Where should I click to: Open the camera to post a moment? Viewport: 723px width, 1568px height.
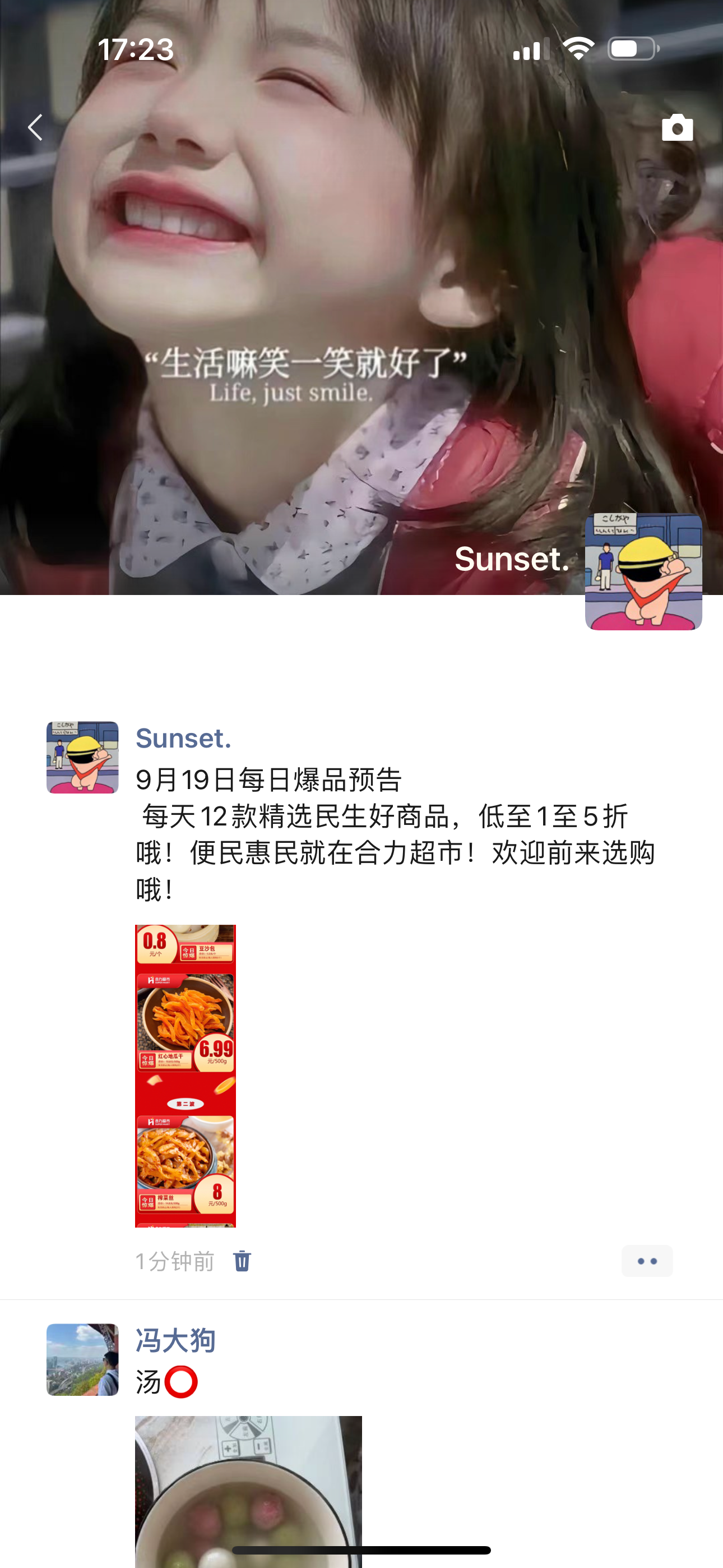click(x=676, y=128)
